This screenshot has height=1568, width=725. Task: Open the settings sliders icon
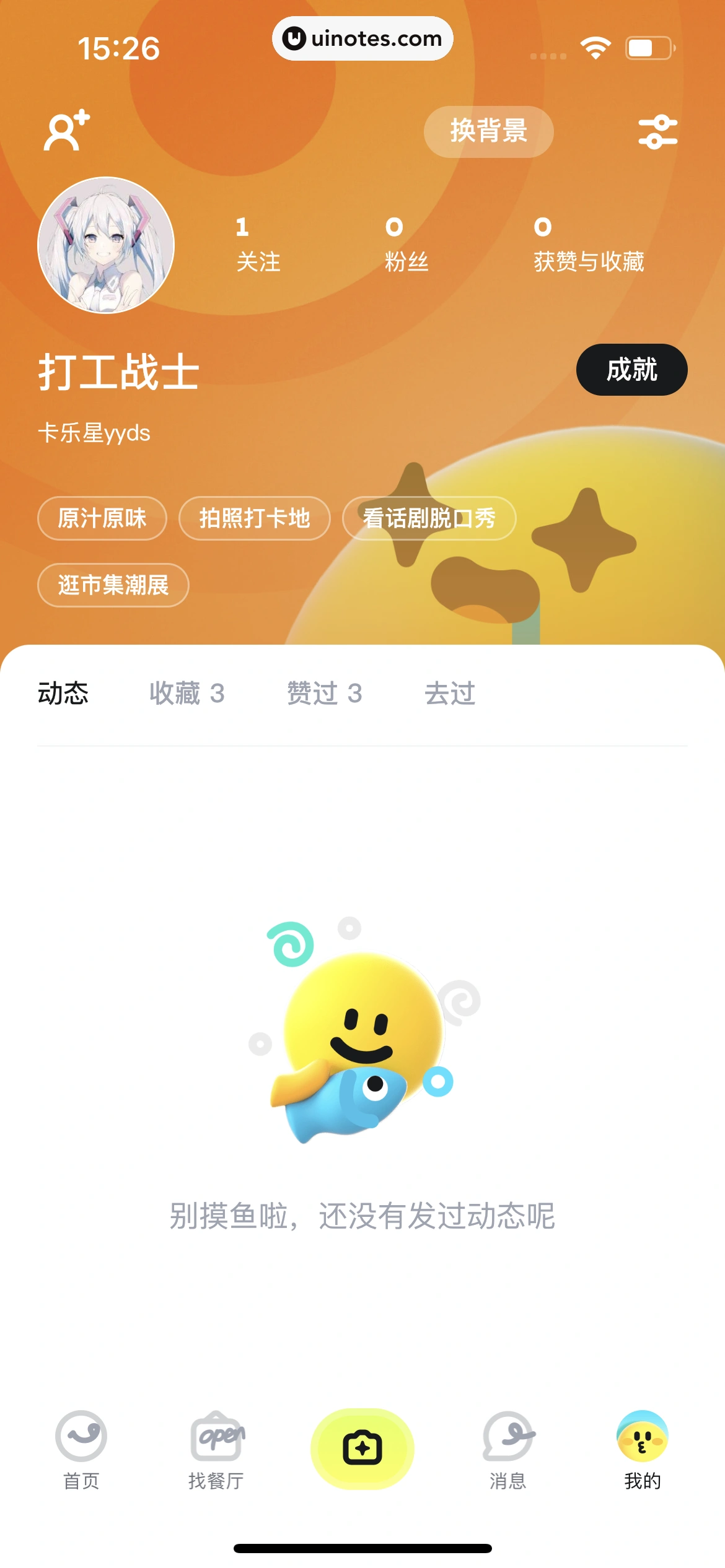(x=657, y=132)
